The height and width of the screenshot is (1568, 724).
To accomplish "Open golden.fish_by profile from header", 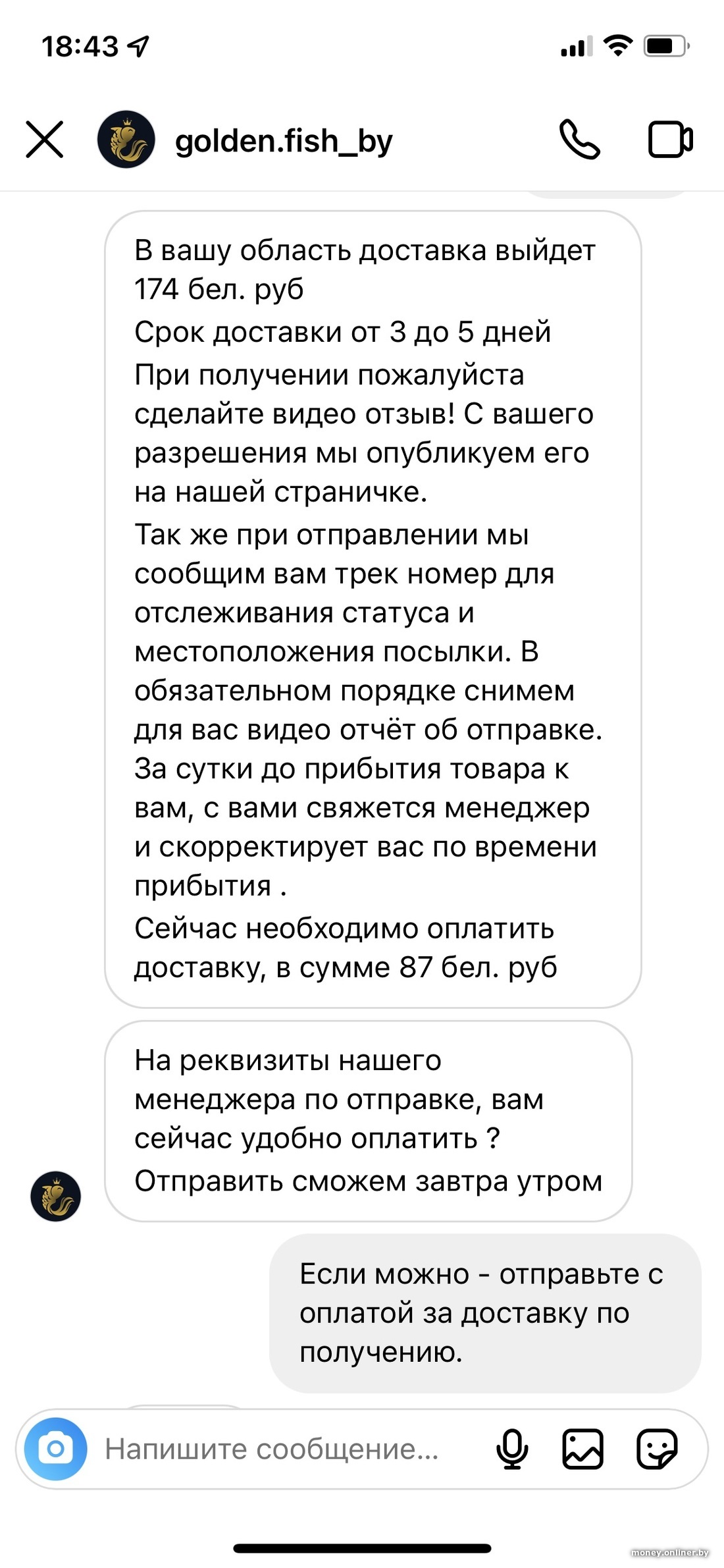I will coord(283,141).
